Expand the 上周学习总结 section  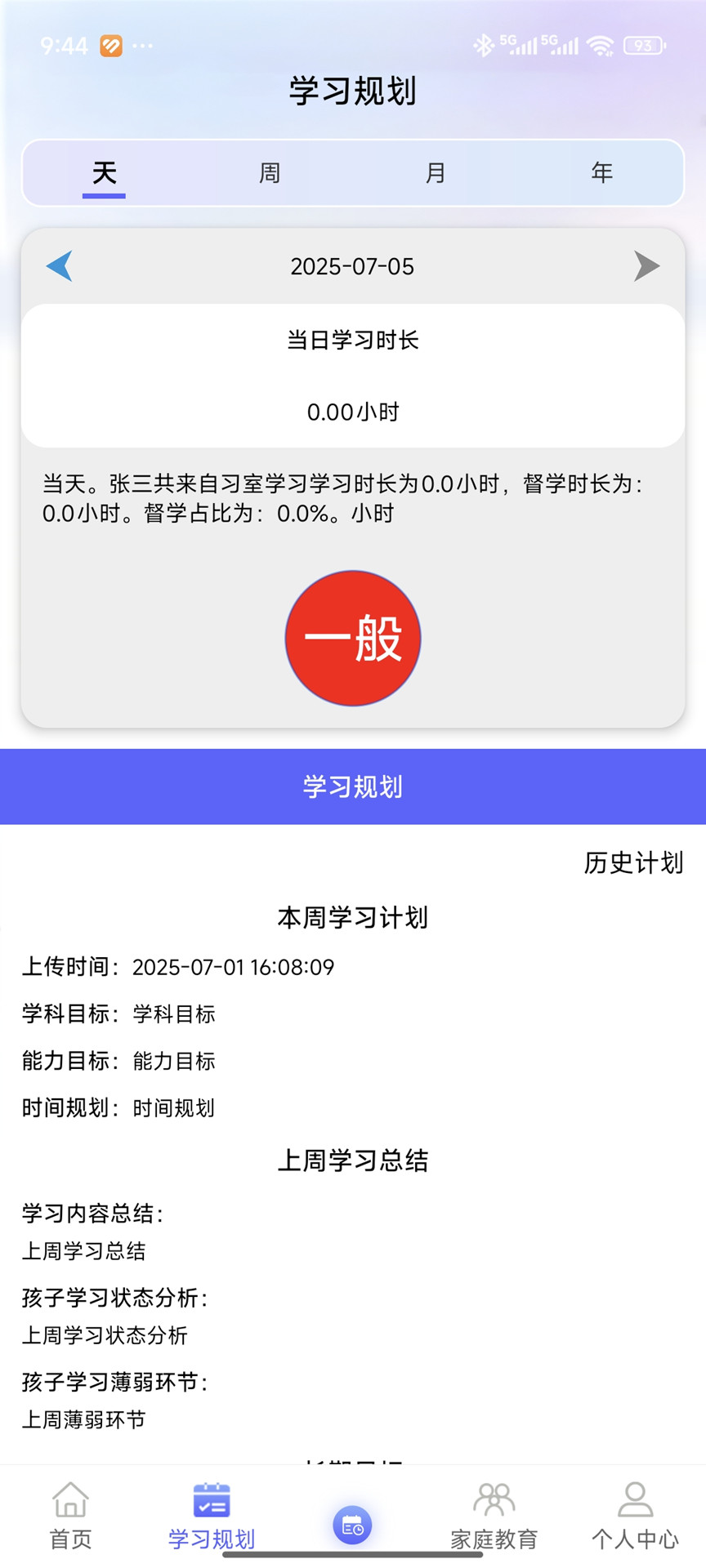352,1160
